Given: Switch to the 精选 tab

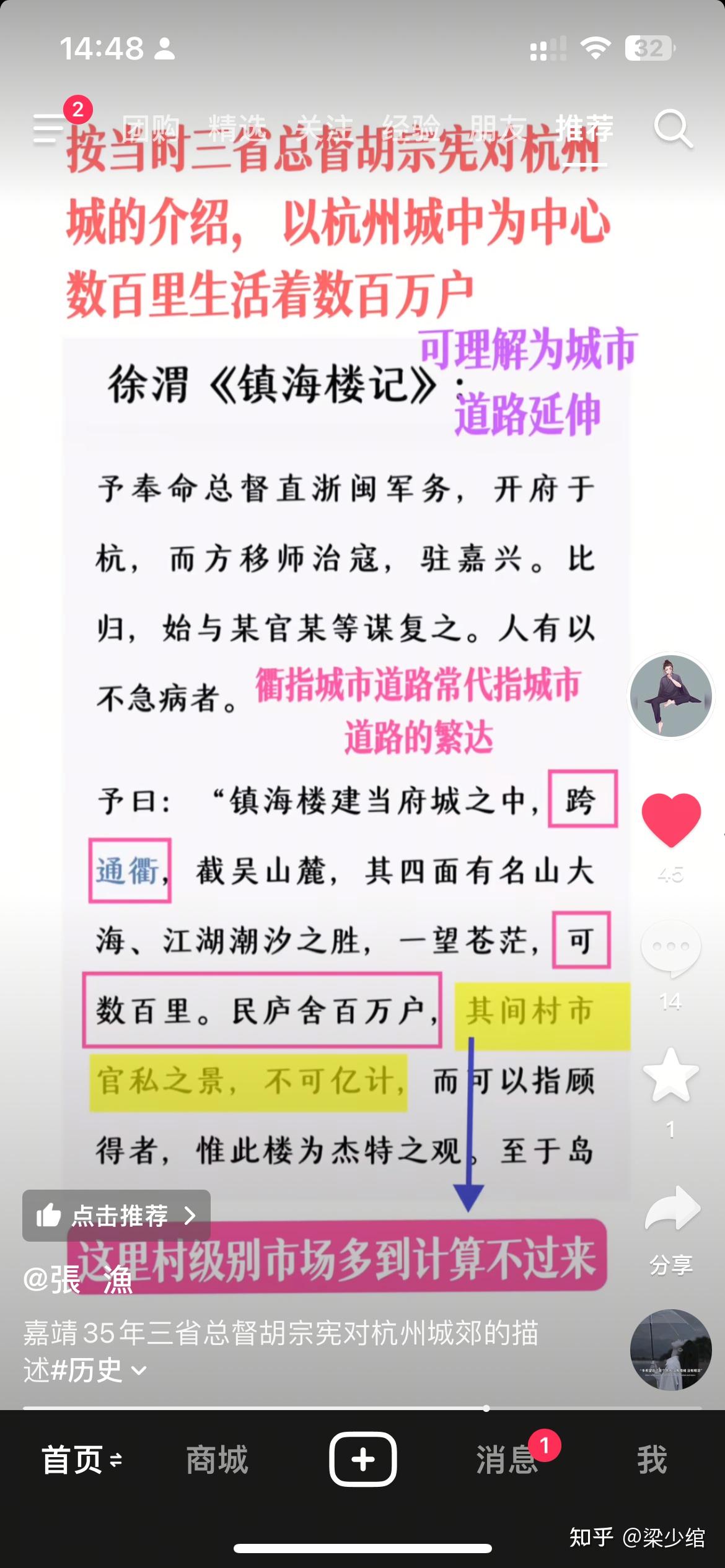Looking at the screenshot, I should pos(237,128).
